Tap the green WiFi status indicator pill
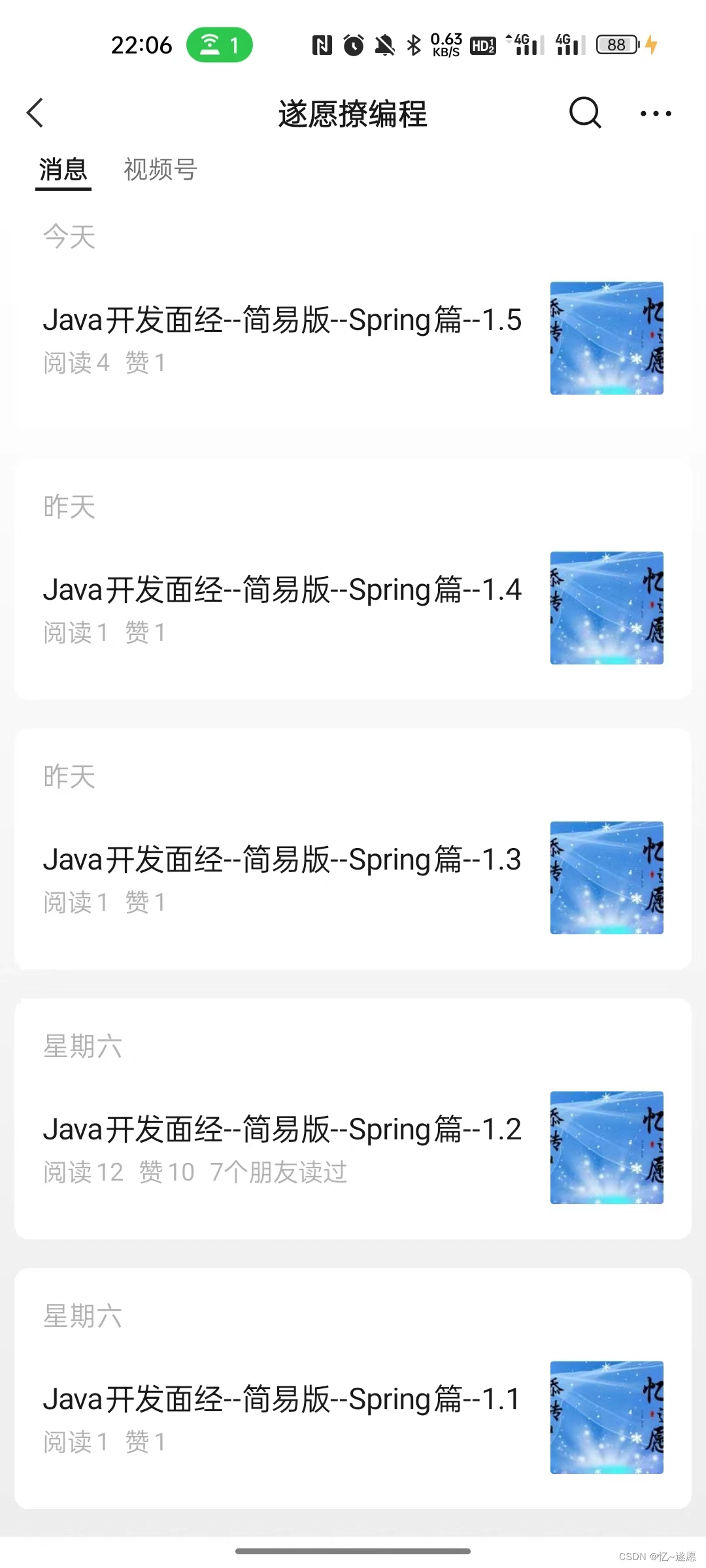Viewport: 706px width, 1568px height. click(x=218, y=44)
